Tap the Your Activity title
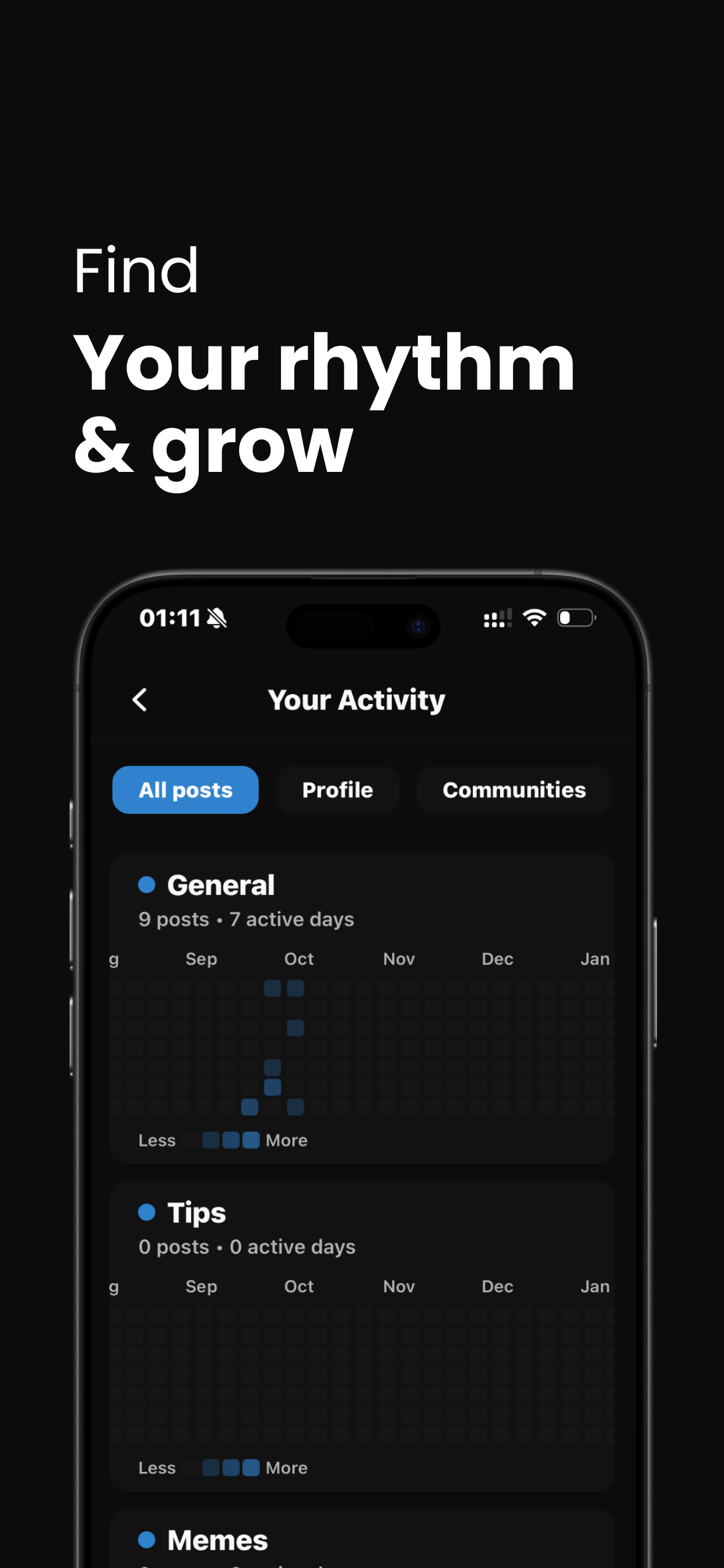The image size is (724, 1568). tap(357, 699)
